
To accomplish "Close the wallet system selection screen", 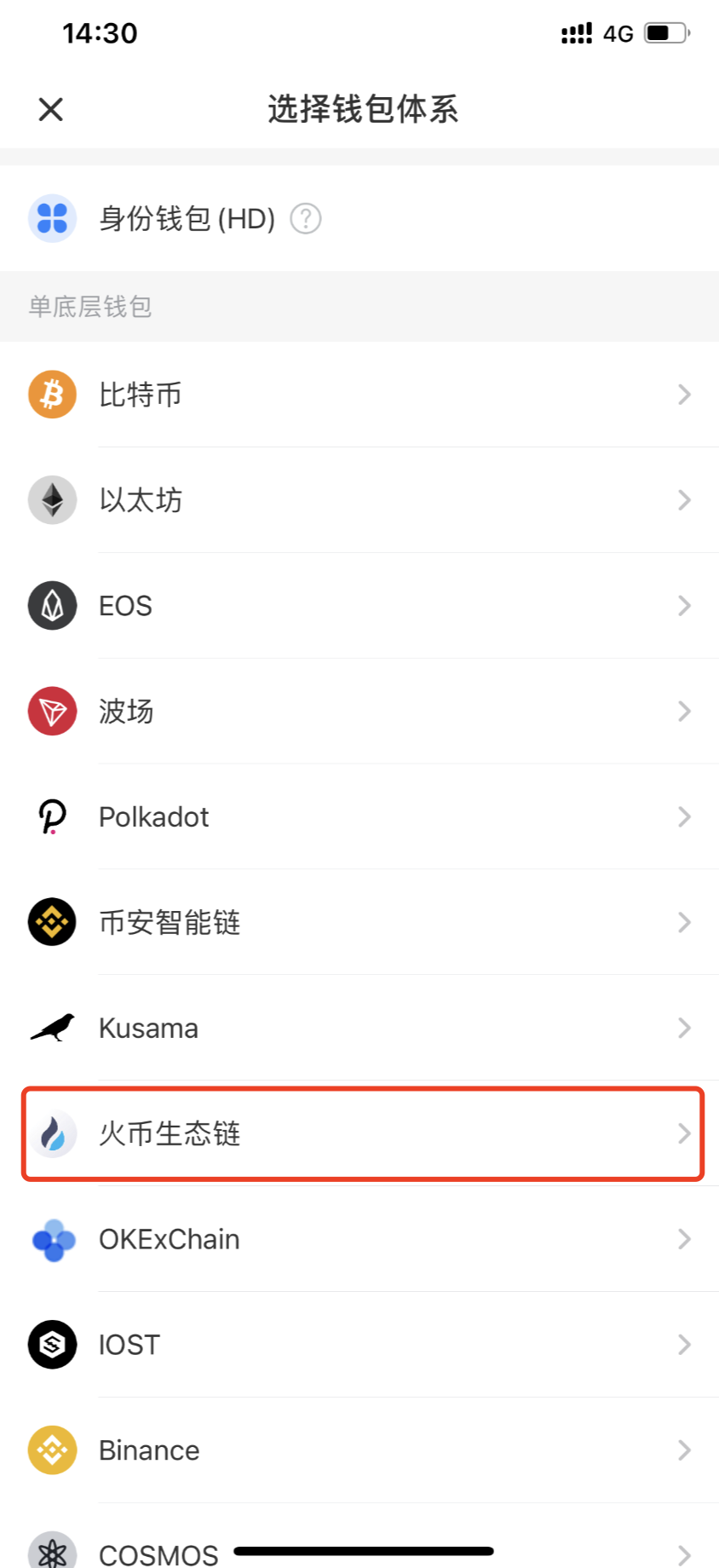I will 51,109.
